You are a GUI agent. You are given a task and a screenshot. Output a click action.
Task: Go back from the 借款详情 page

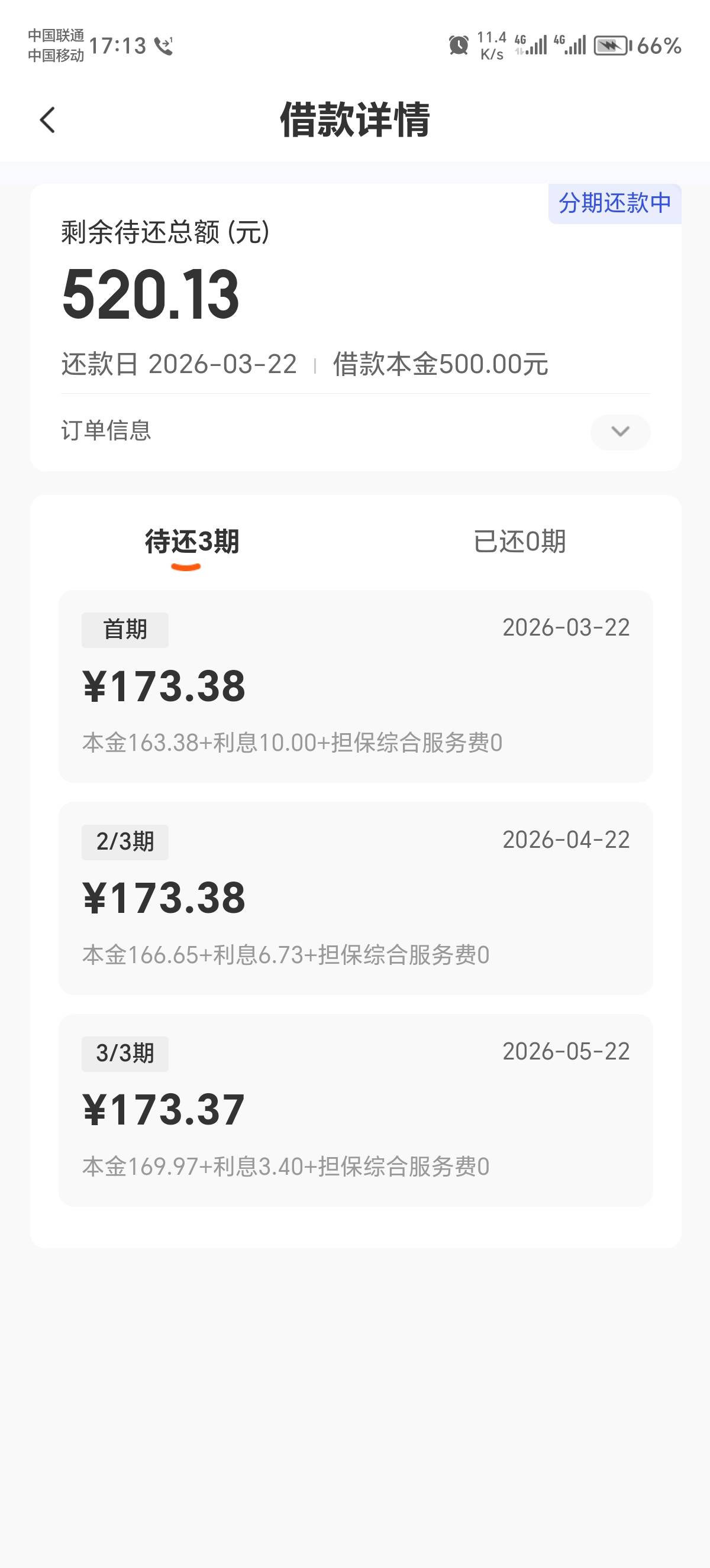tap(47, 120)
